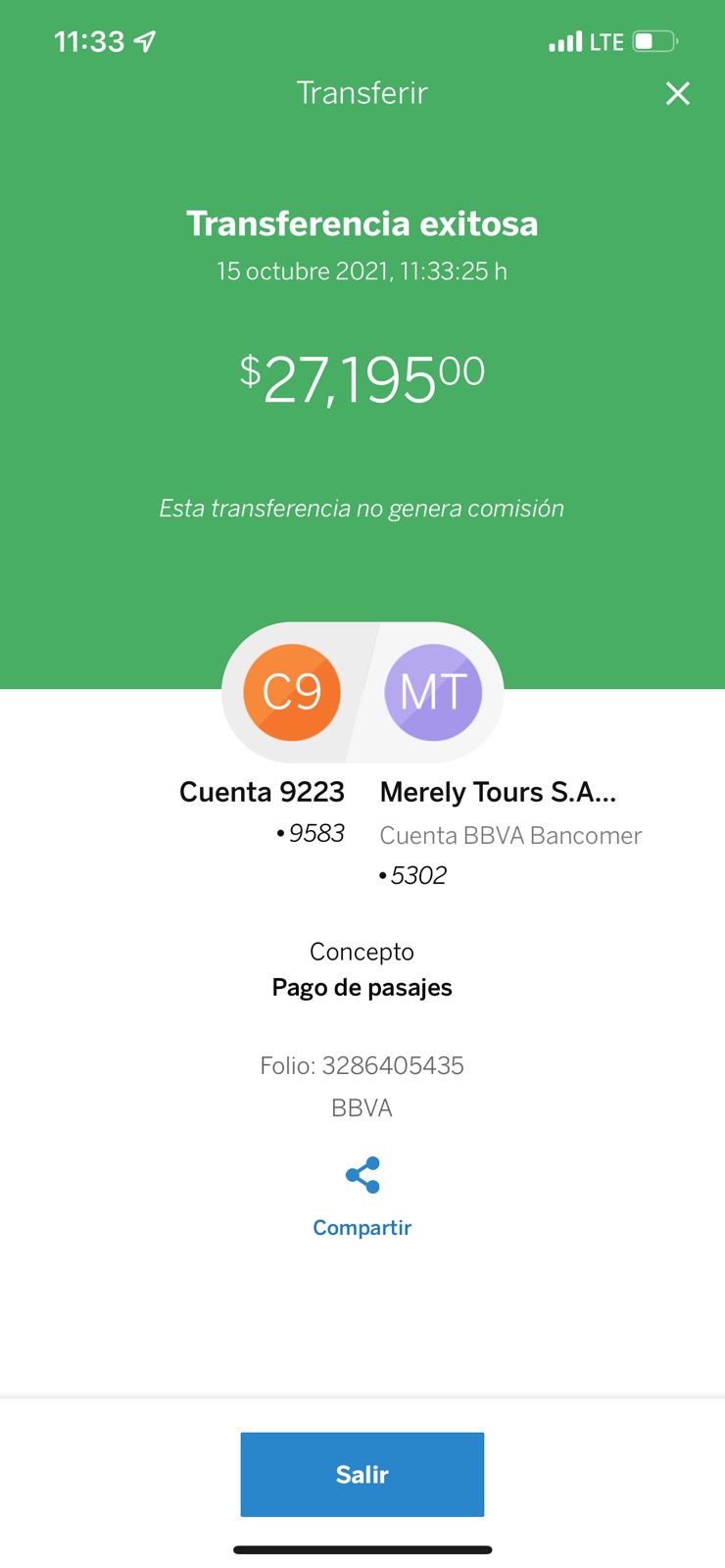Share the transfer receipt via Compartir
Screen dimensions: 725x1568
362,1198
